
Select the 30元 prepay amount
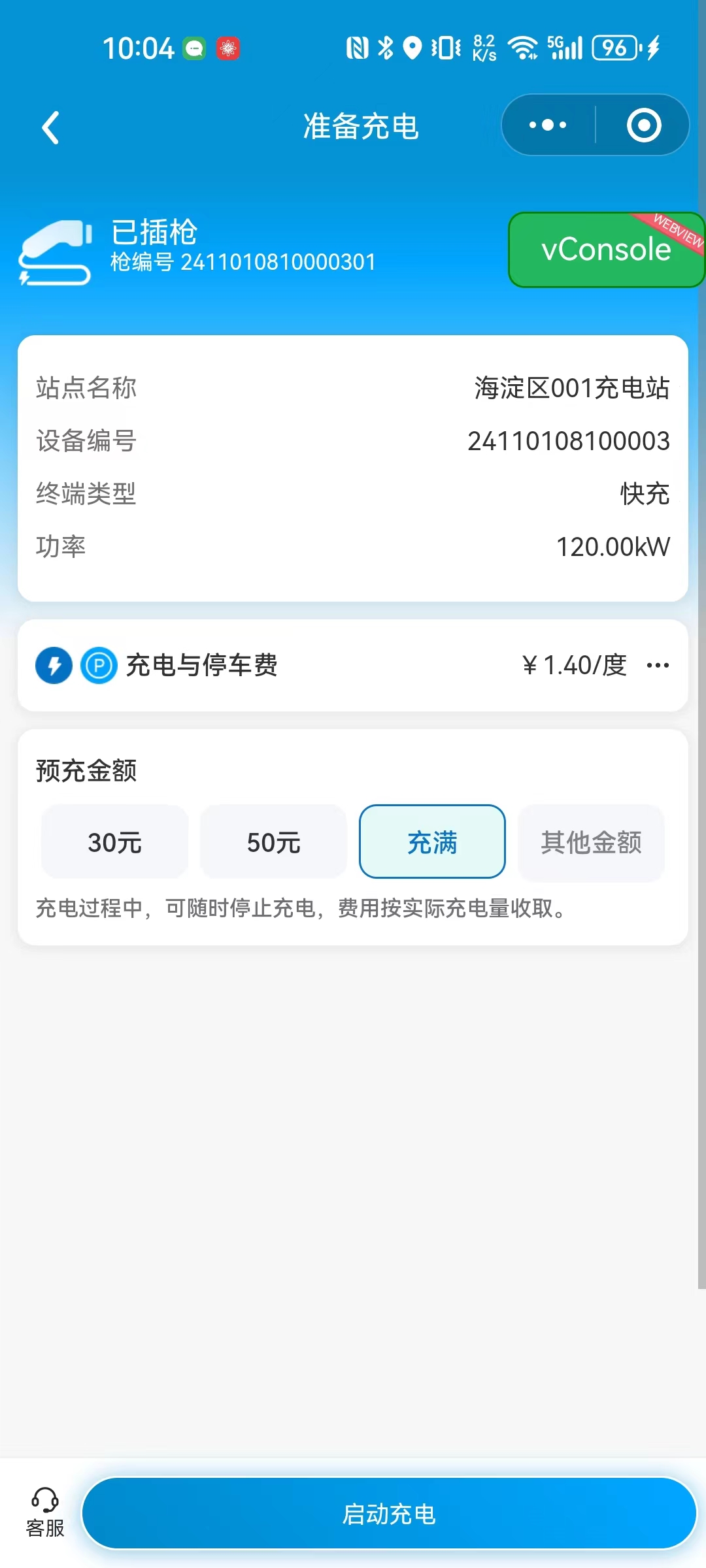point(114,842)
